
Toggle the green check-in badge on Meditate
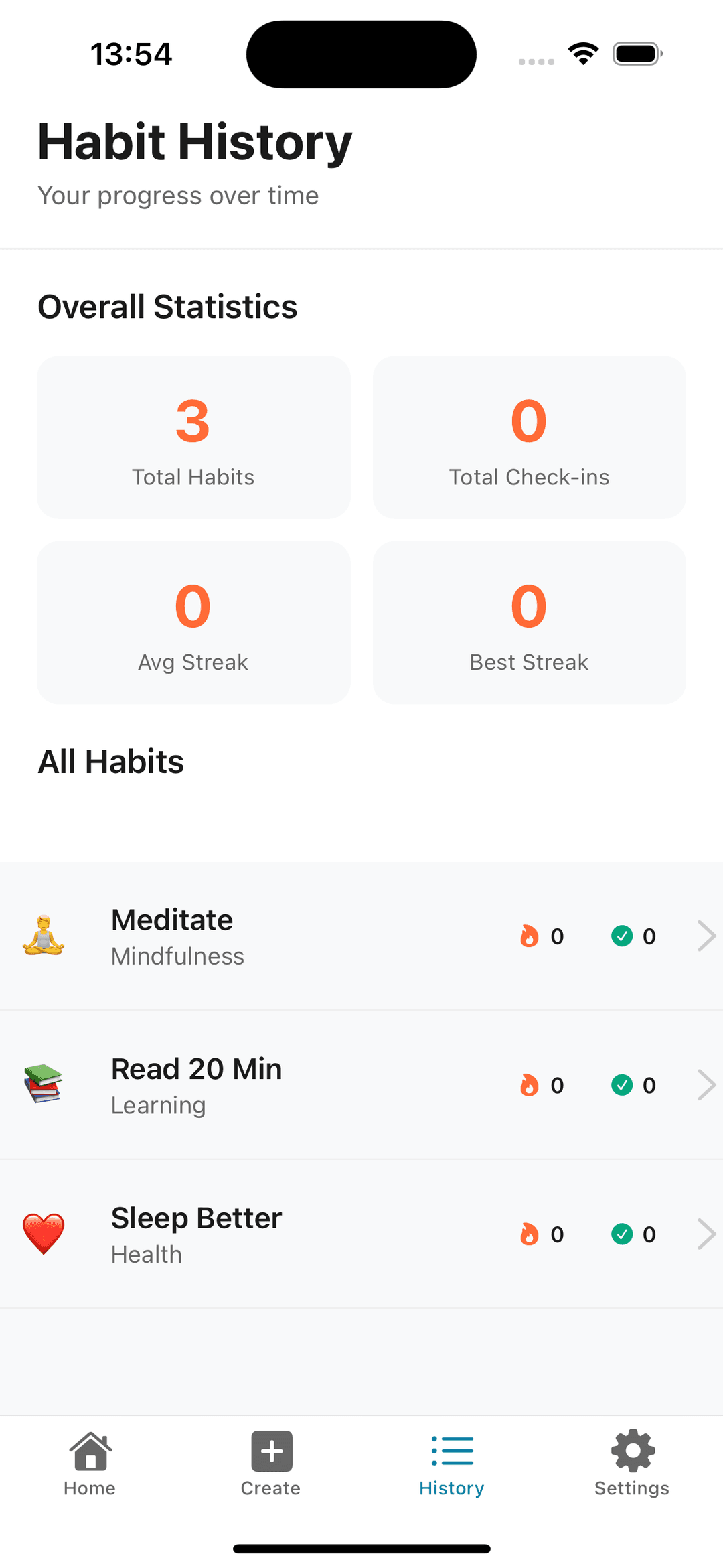click(623, 936)
